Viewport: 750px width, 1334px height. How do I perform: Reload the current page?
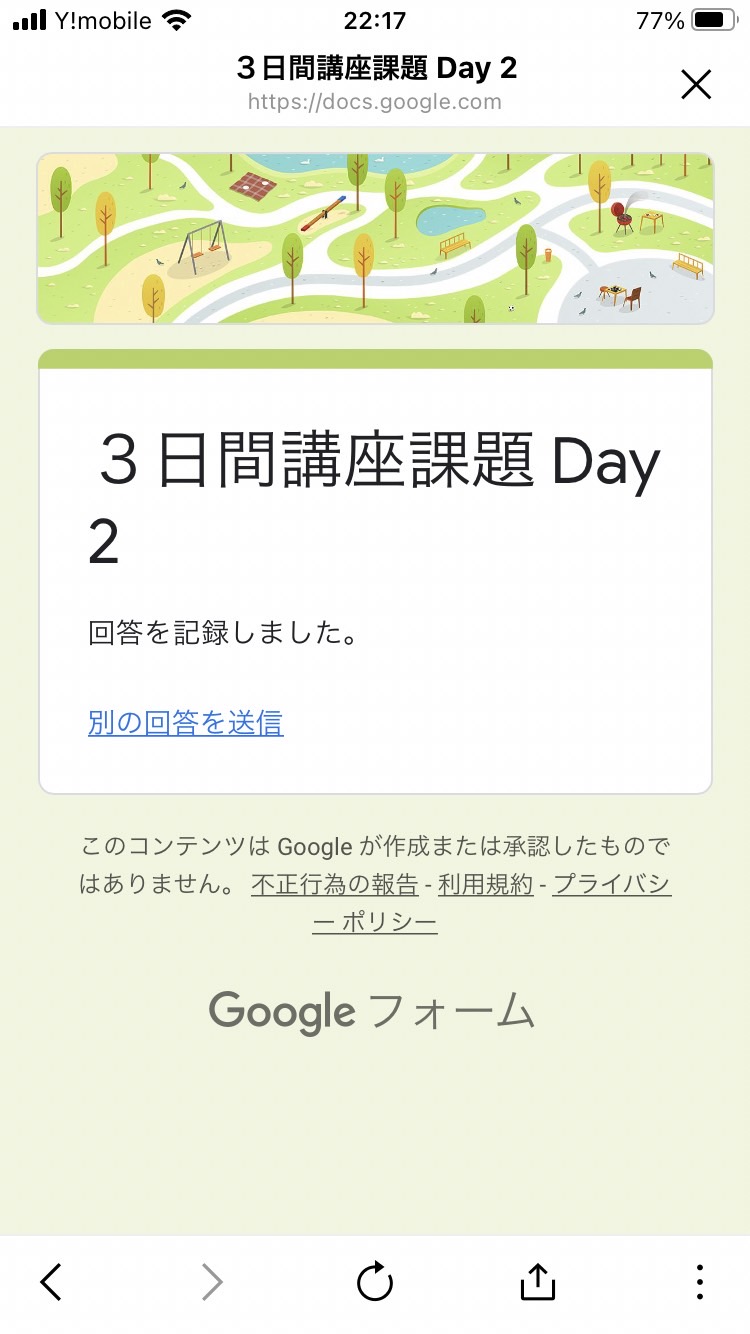click(x=375, y=1281)
